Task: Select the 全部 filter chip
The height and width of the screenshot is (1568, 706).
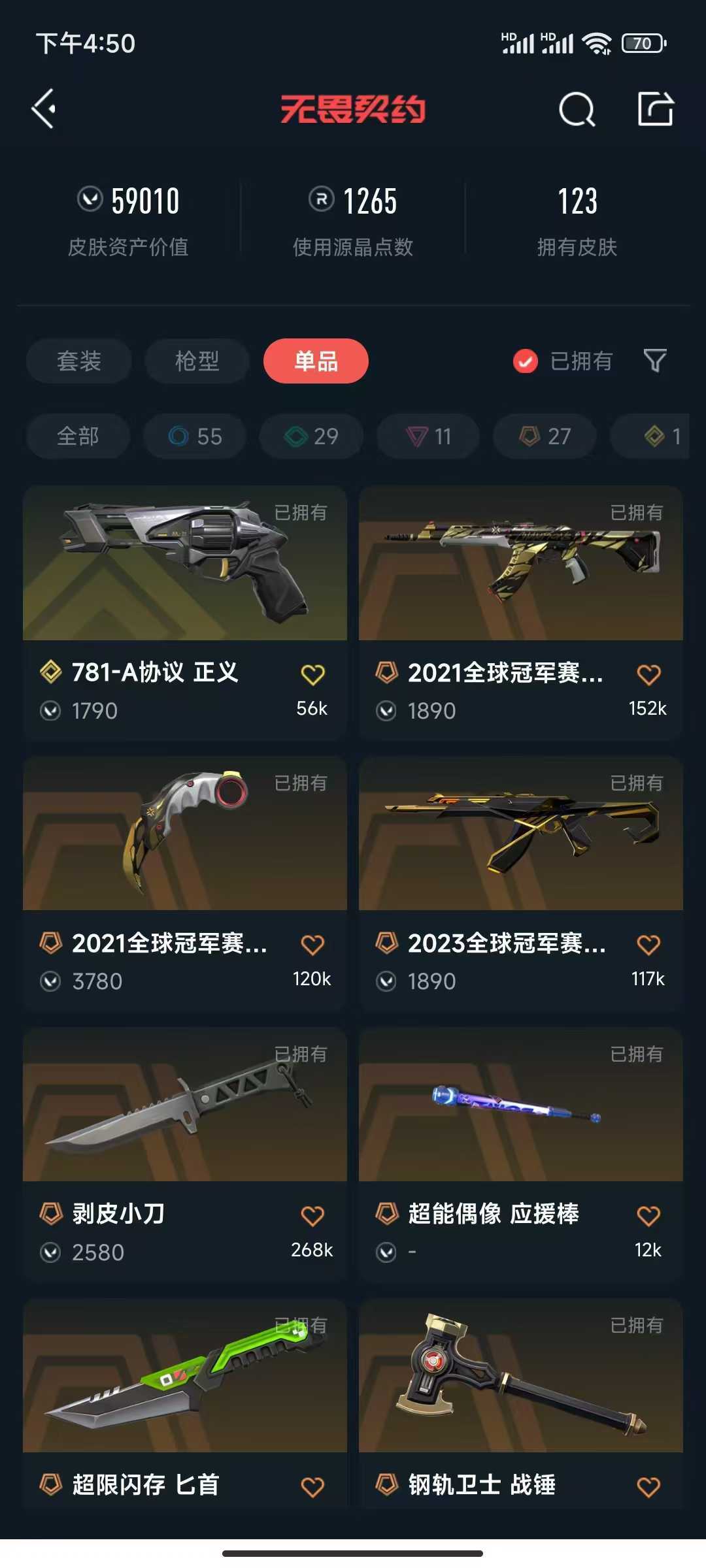Action: (78, 436)
